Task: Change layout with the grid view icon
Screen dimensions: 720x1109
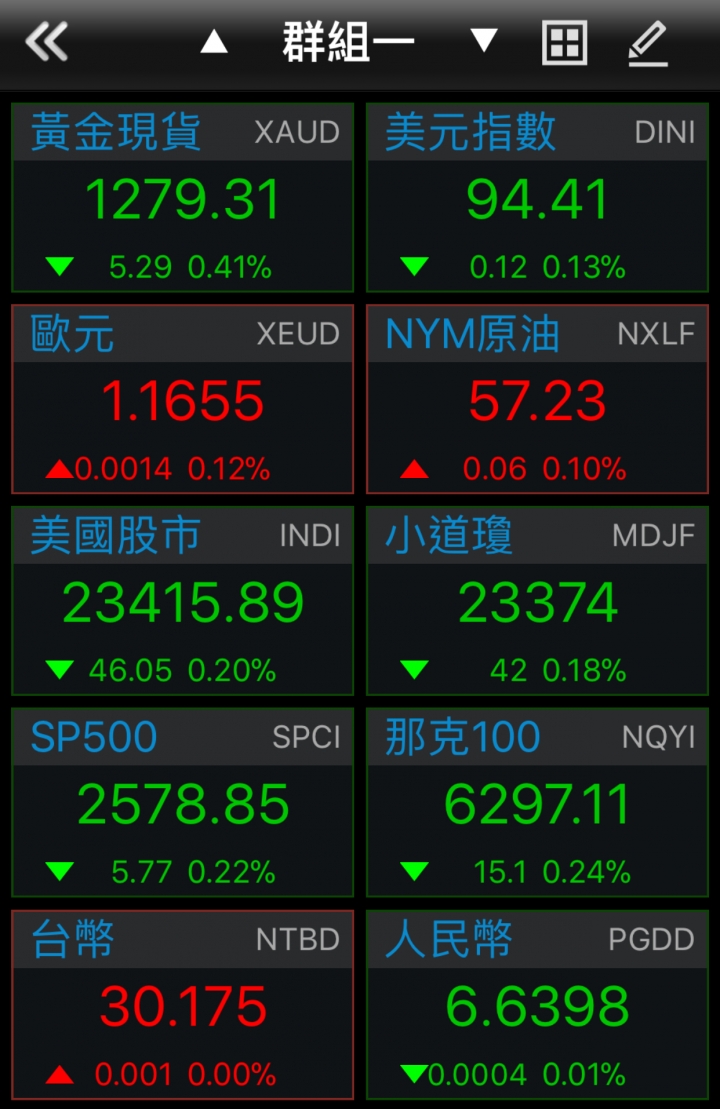Action: pos(564,43)
